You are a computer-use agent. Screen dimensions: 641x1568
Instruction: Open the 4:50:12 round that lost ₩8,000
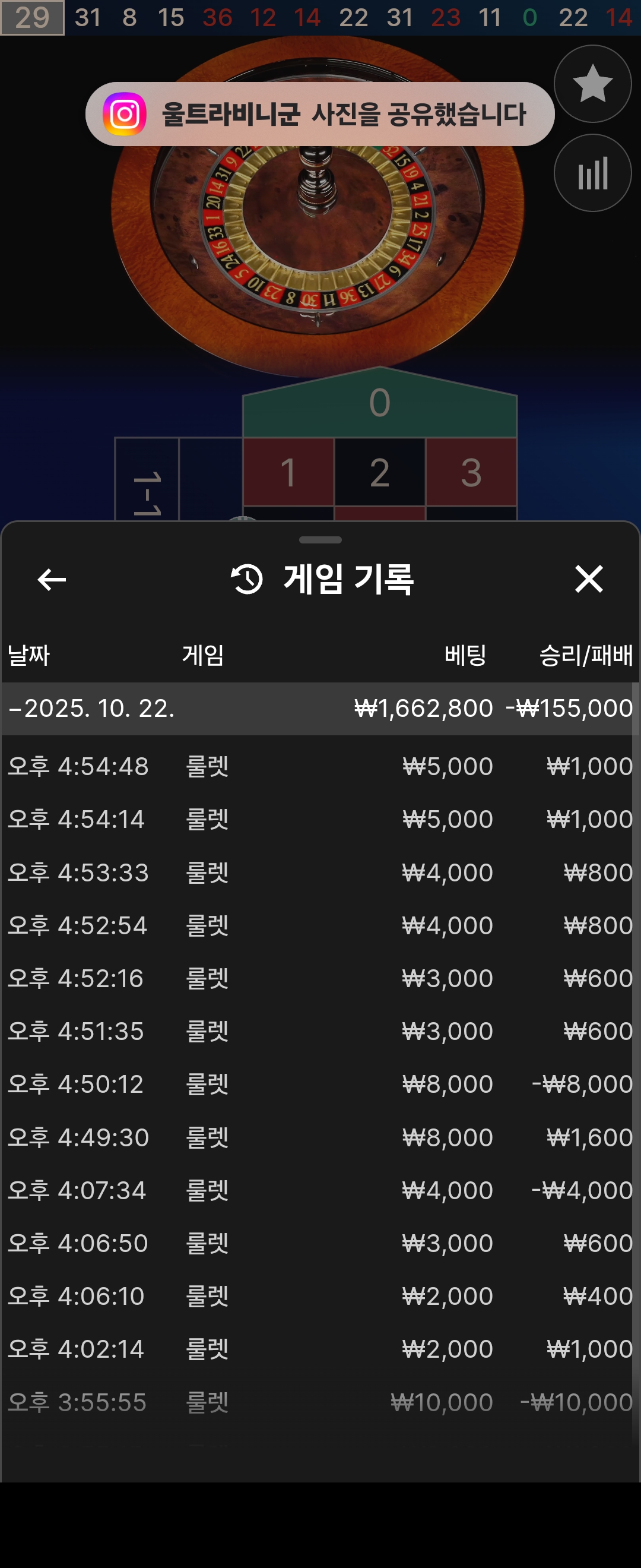[x=320, y=1085]
